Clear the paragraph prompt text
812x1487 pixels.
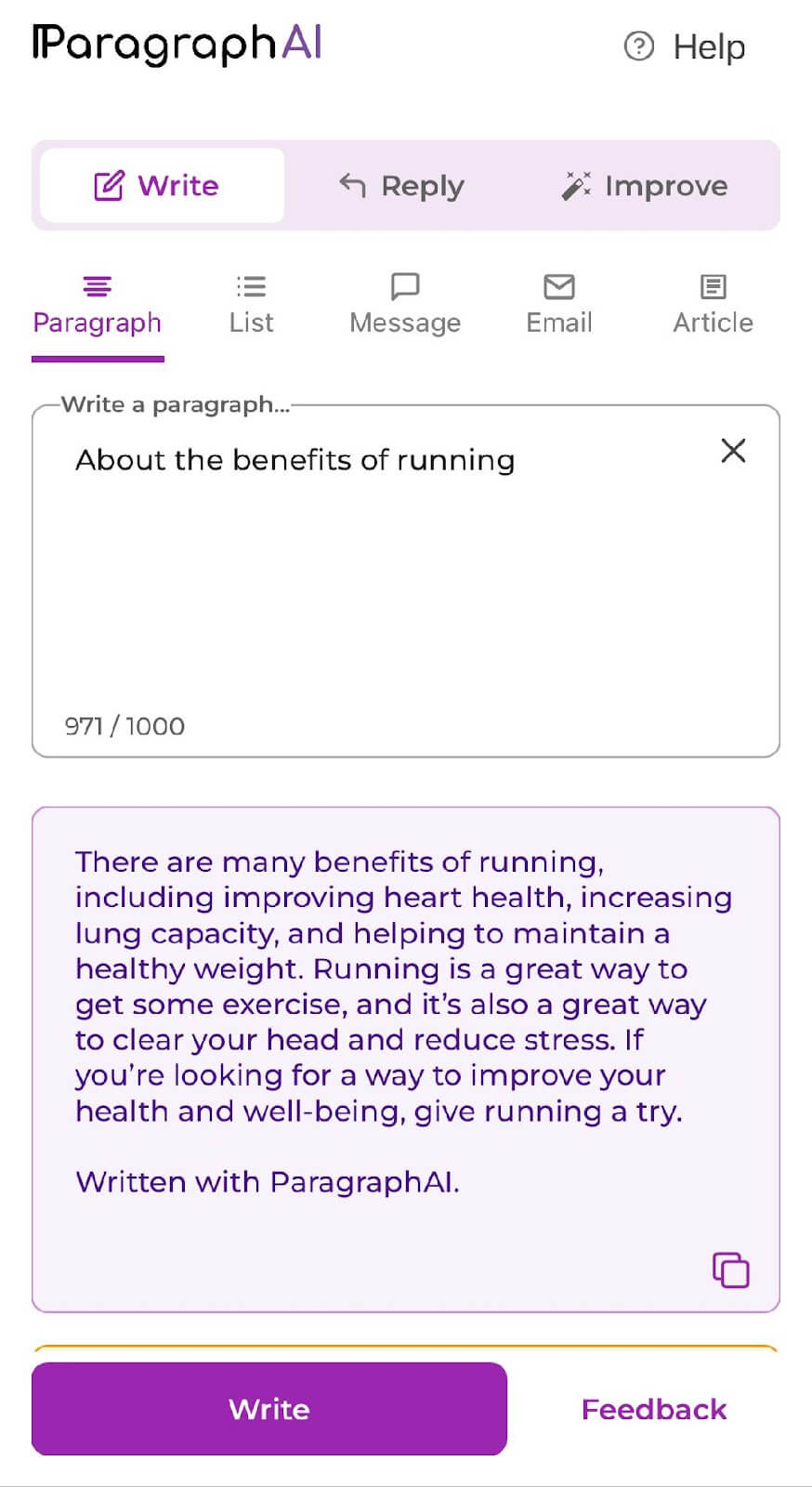733,451
